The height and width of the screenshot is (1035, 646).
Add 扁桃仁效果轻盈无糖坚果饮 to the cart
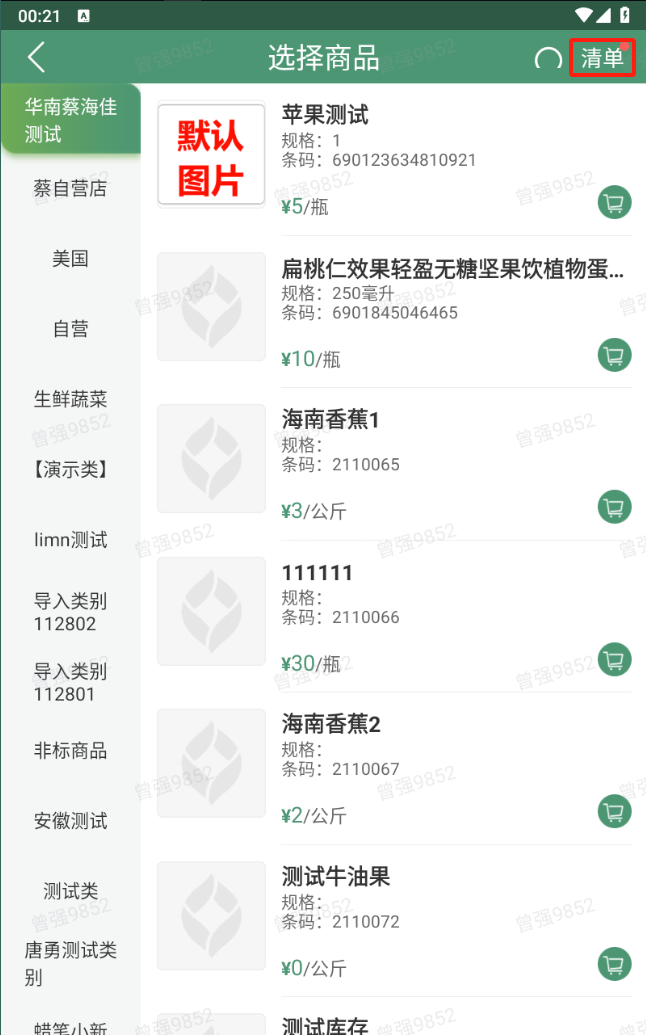pos(614,355)
